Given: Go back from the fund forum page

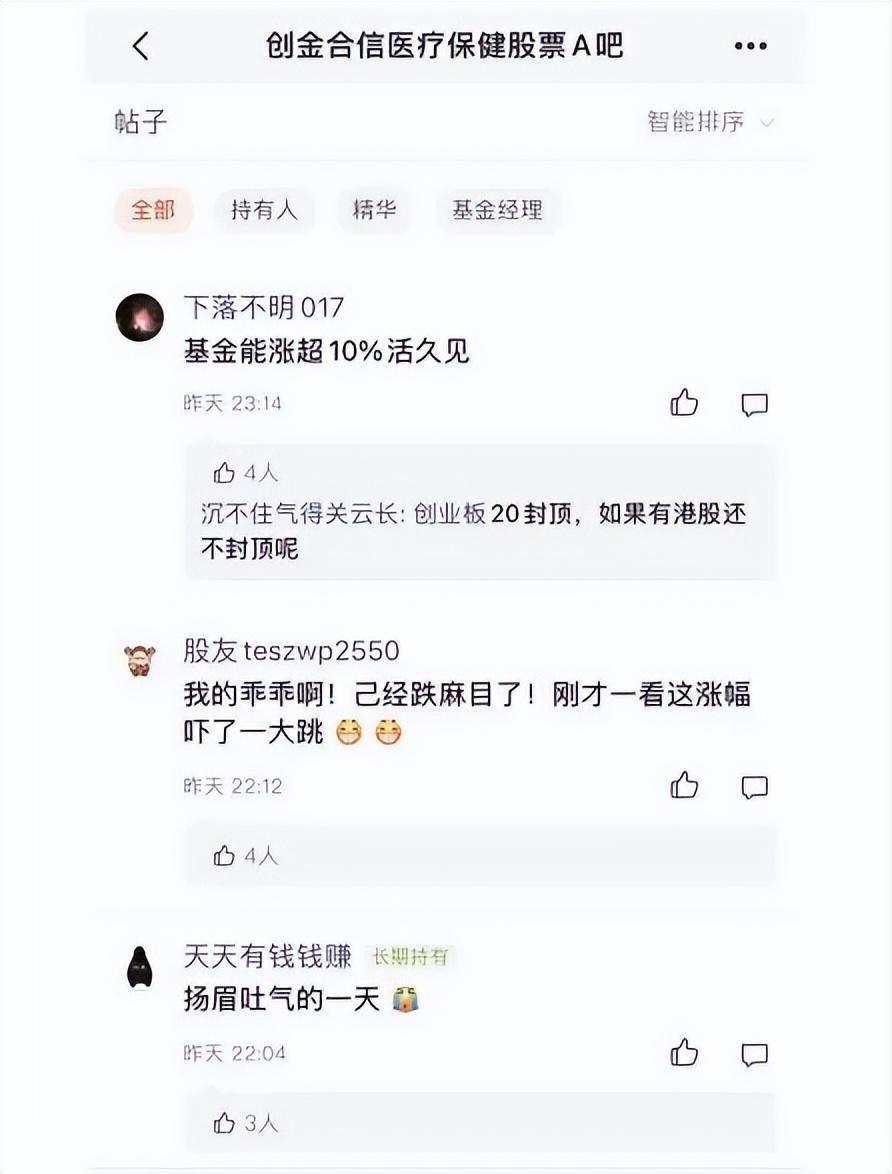Looking at the screenshot, I should [140, 46].
